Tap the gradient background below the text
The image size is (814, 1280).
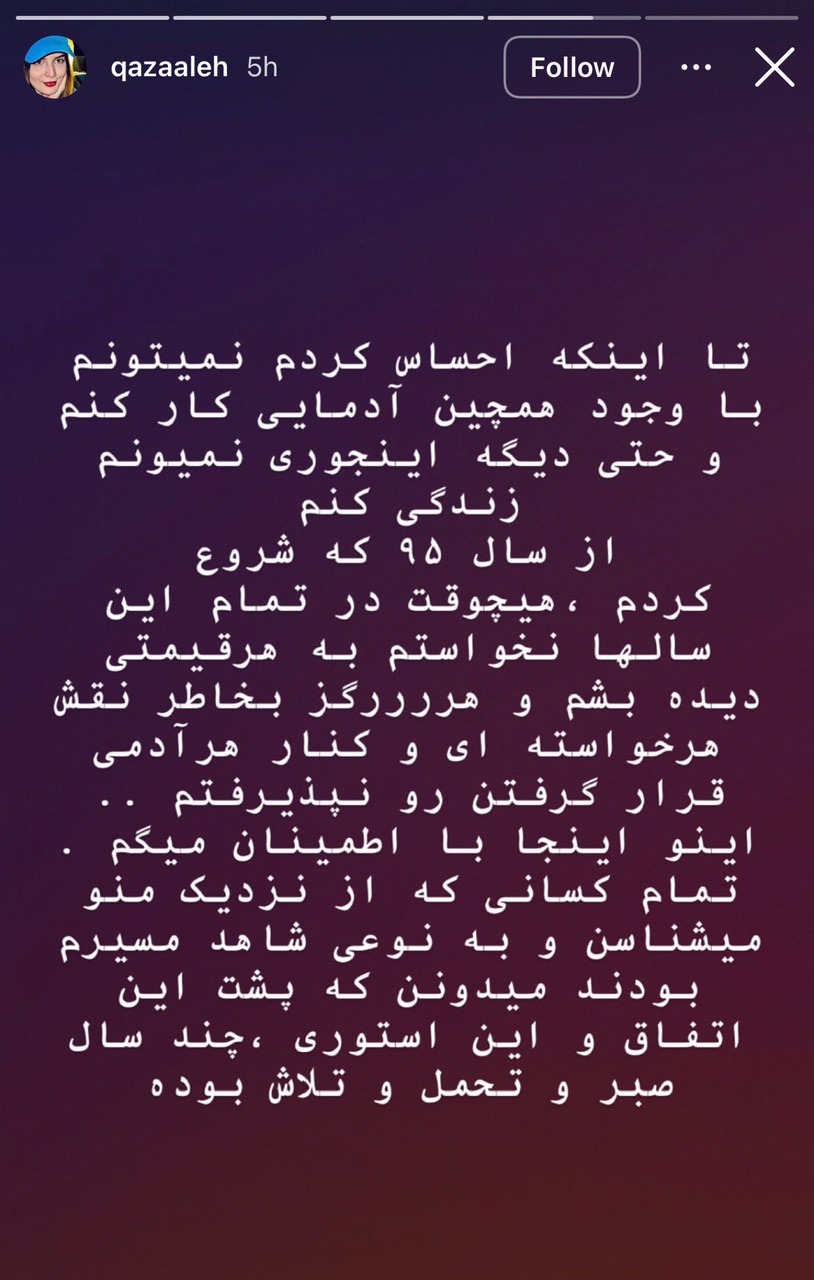(407, 1200)
